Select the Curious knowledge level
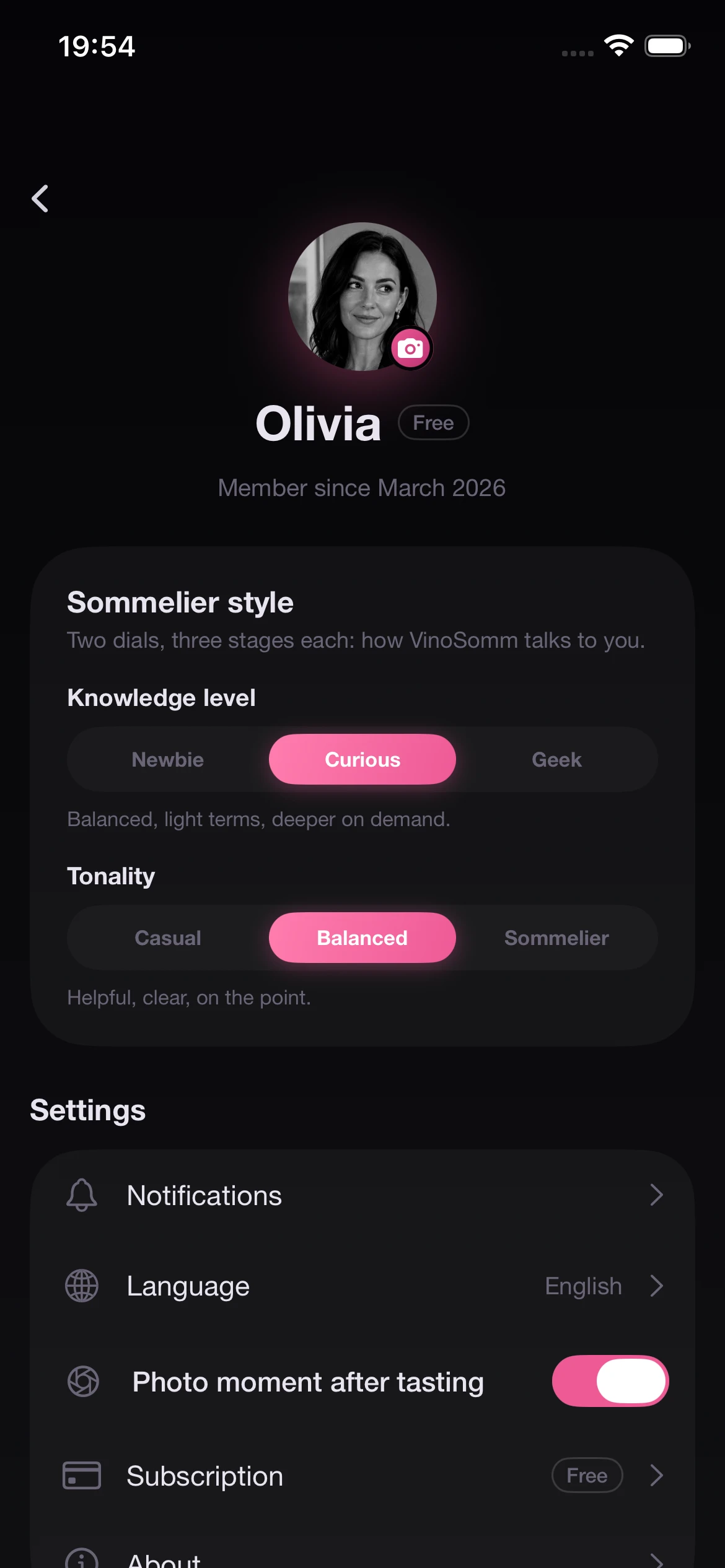The image size is (725, 1568). click(x=362, y=759)
